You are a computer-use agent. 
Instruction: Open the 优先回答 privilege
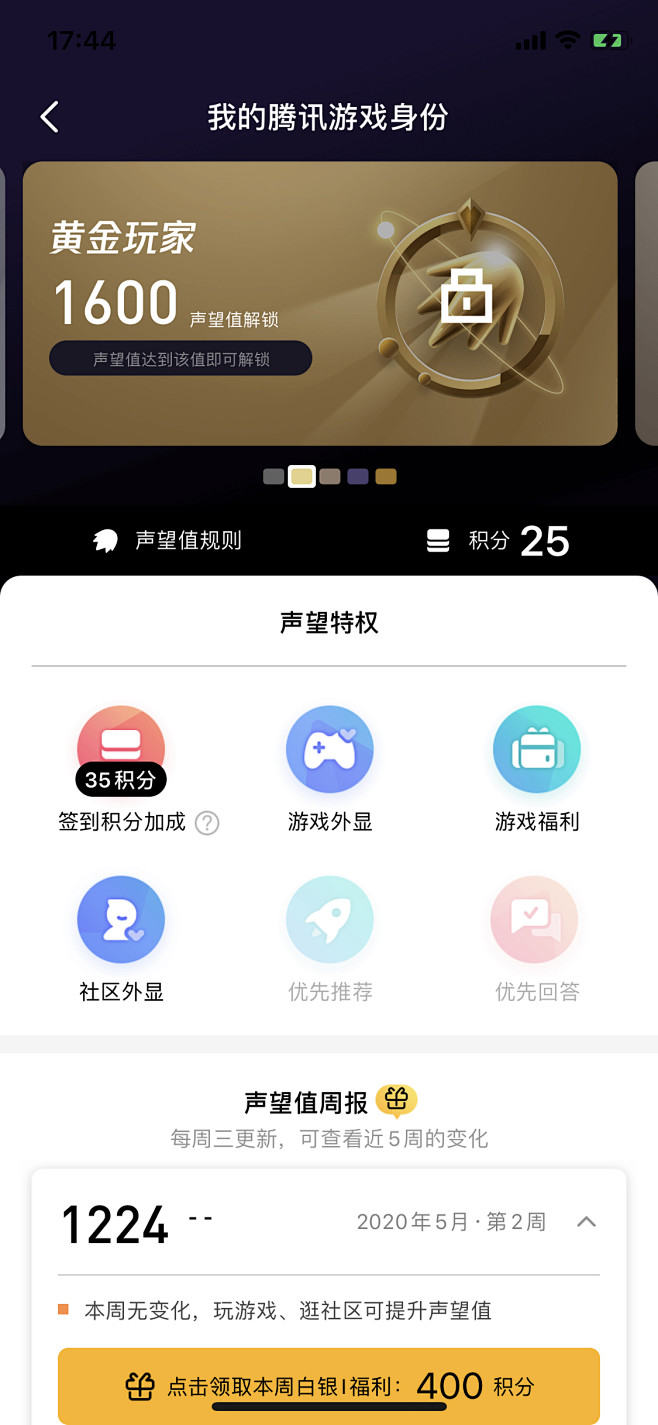[536, 920]
